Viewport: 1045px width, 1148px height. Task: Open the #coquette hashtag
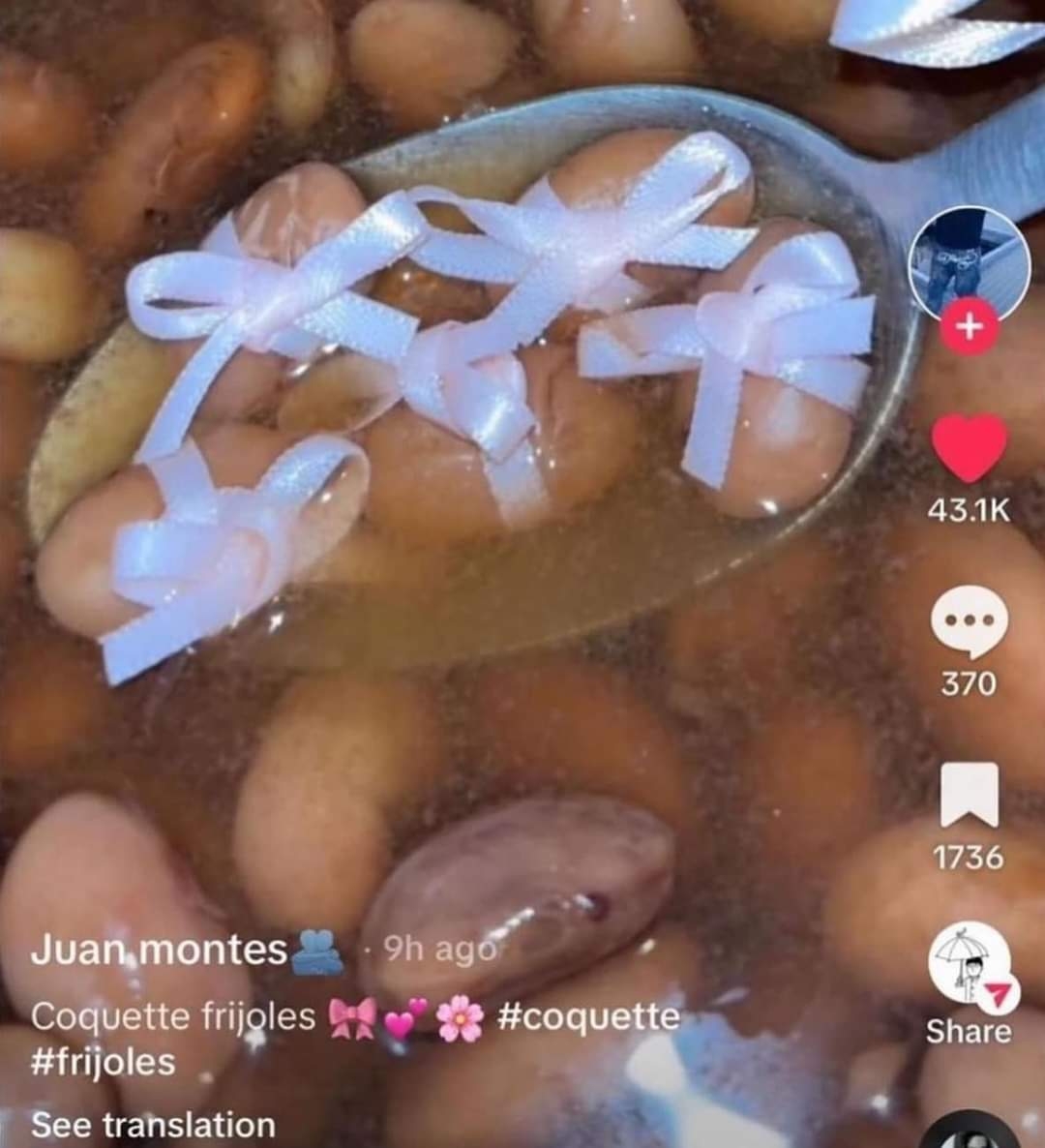(x=588, y=1016)
